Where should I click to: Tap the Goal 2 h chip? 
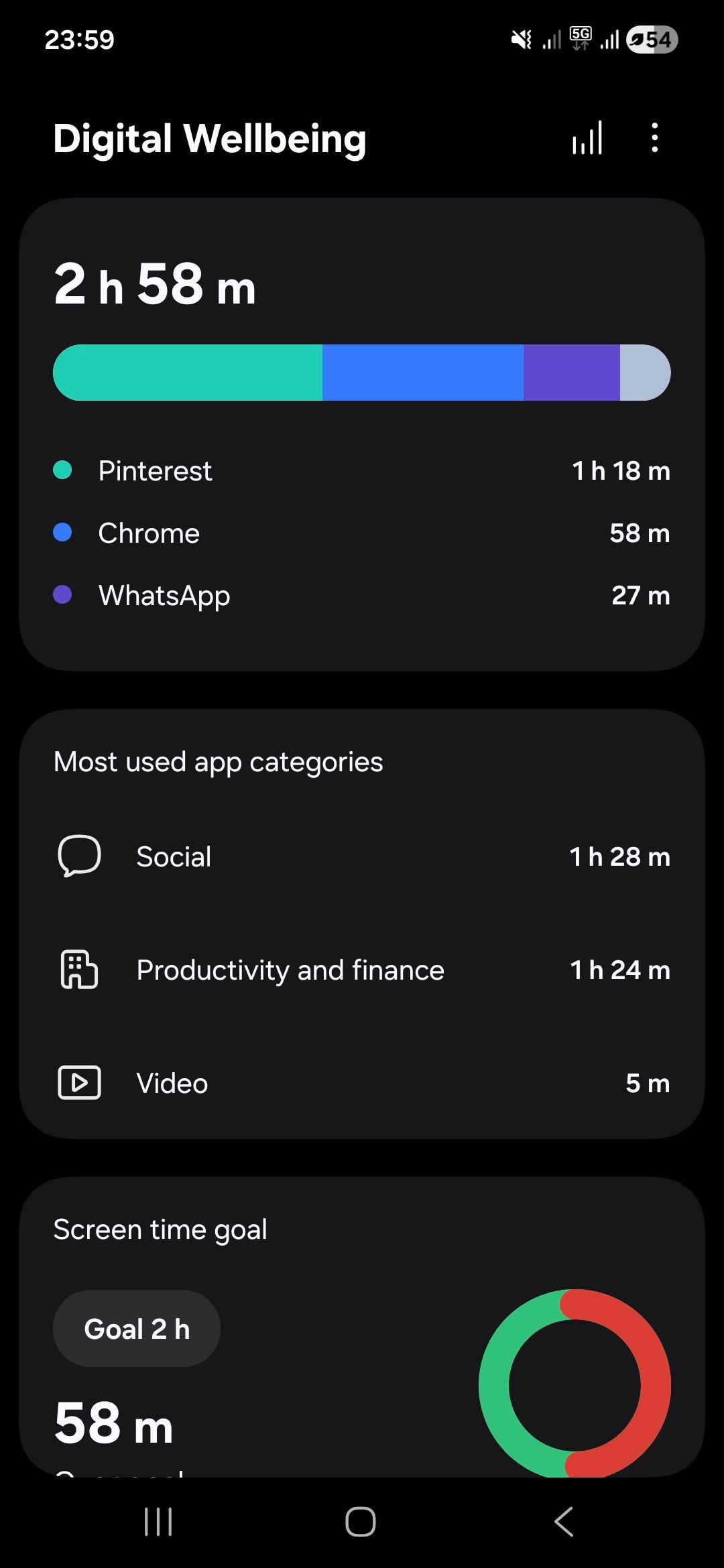[x=137, y=1329]
